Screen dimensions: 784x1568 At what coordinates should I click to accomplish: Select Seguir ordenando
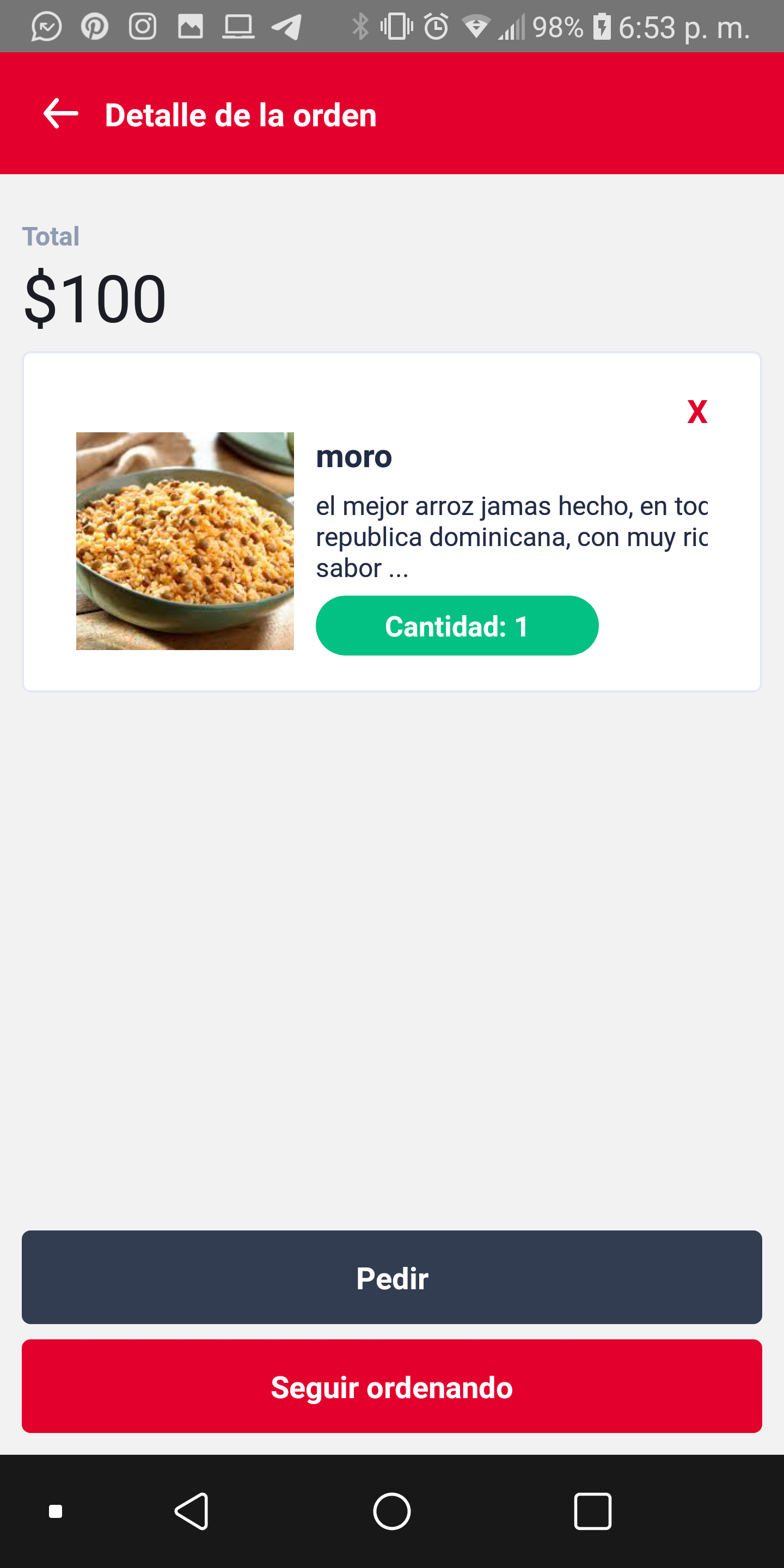pyautogui.click(x=392, y=1388)
